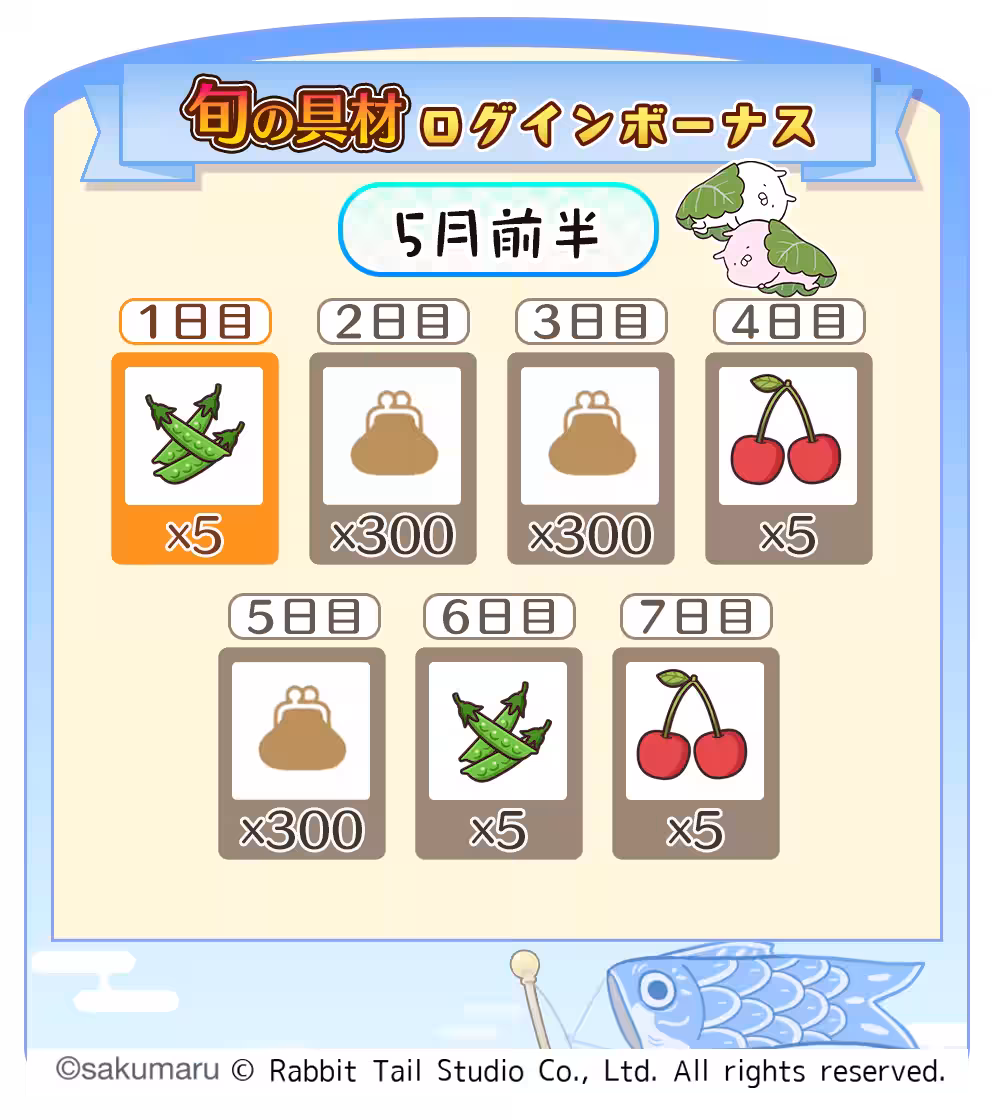Select the snap peas icon on day 6
Screen dimensions: 1000x1120
(497, 730)
